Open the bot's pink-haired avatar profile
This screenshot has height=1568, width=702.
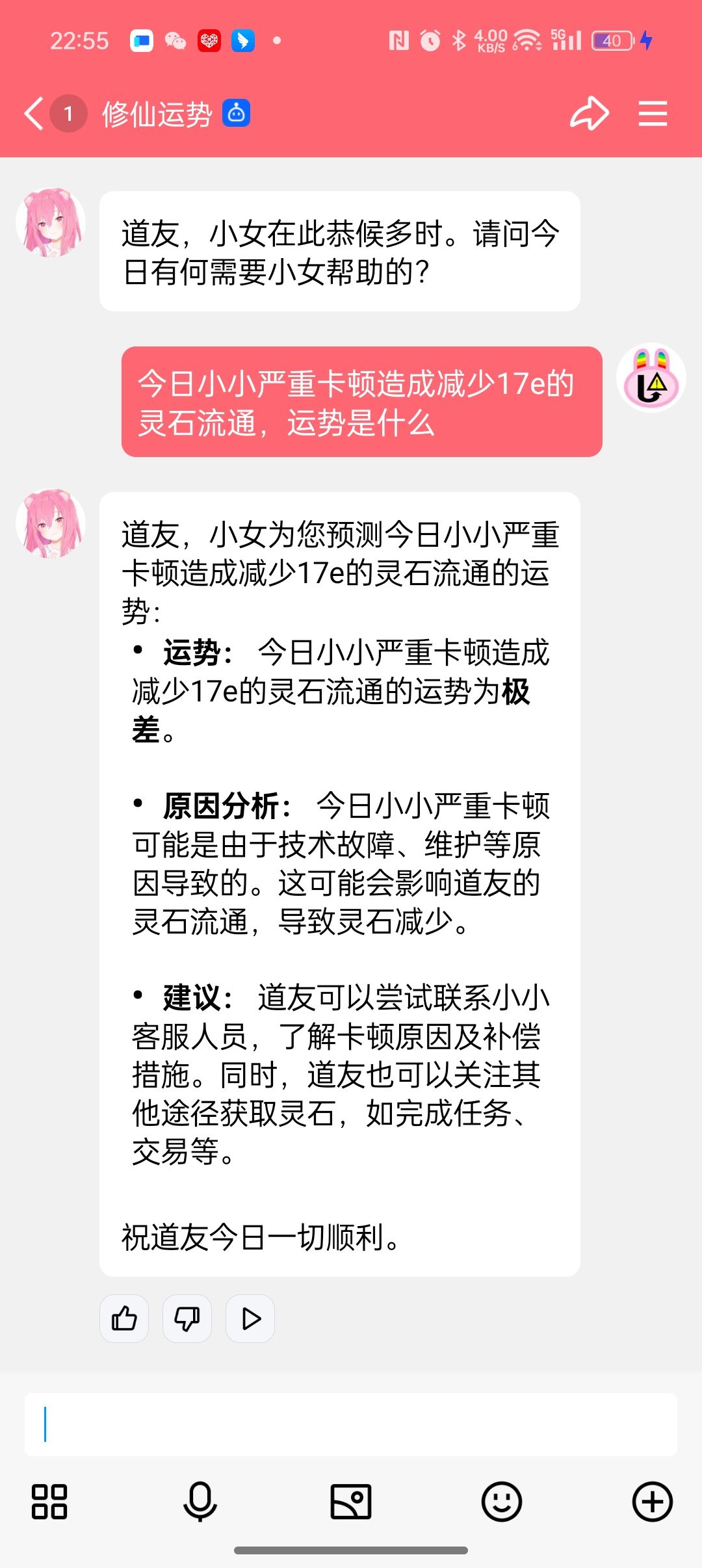pos(51,524)
